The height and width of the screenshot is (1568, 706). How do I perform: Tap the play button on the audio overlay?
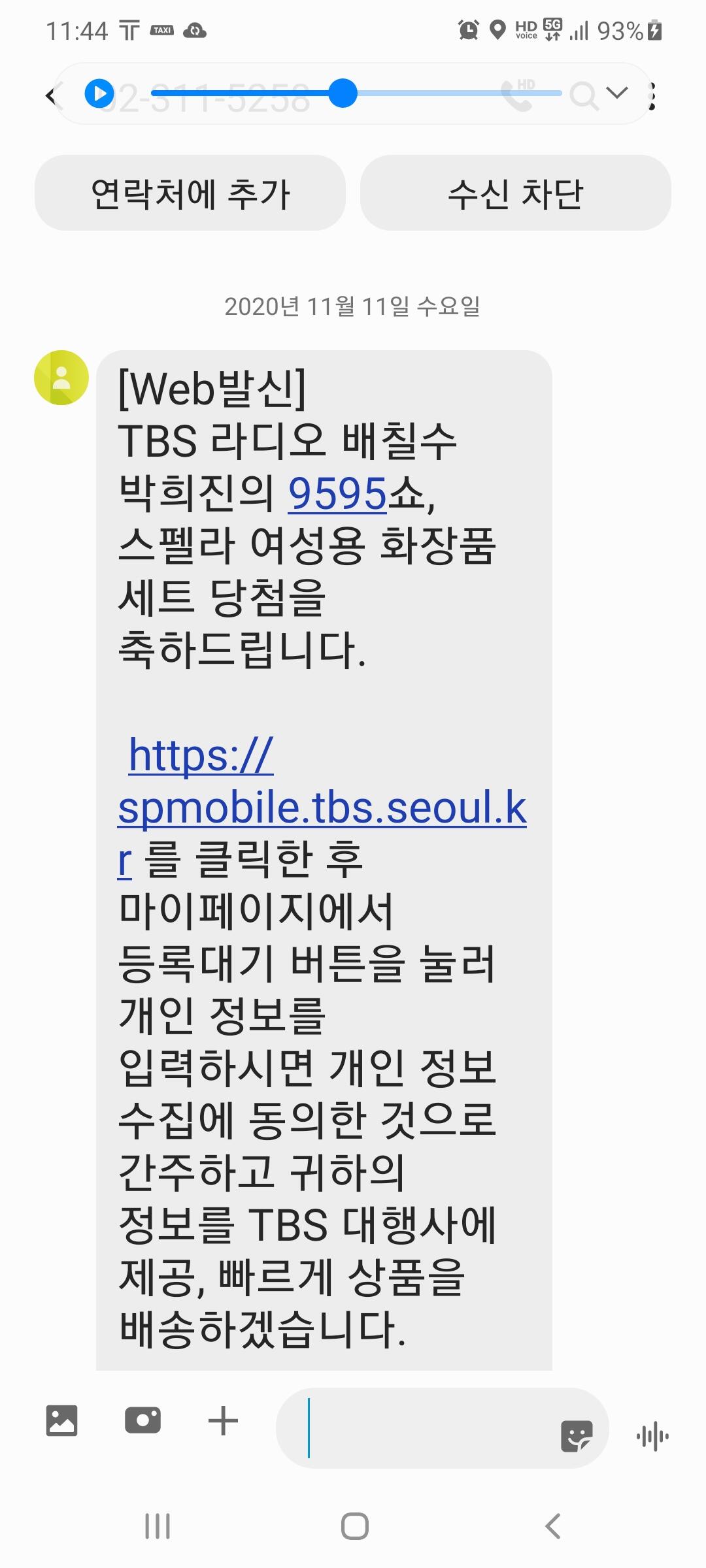(x=99, y=94)
